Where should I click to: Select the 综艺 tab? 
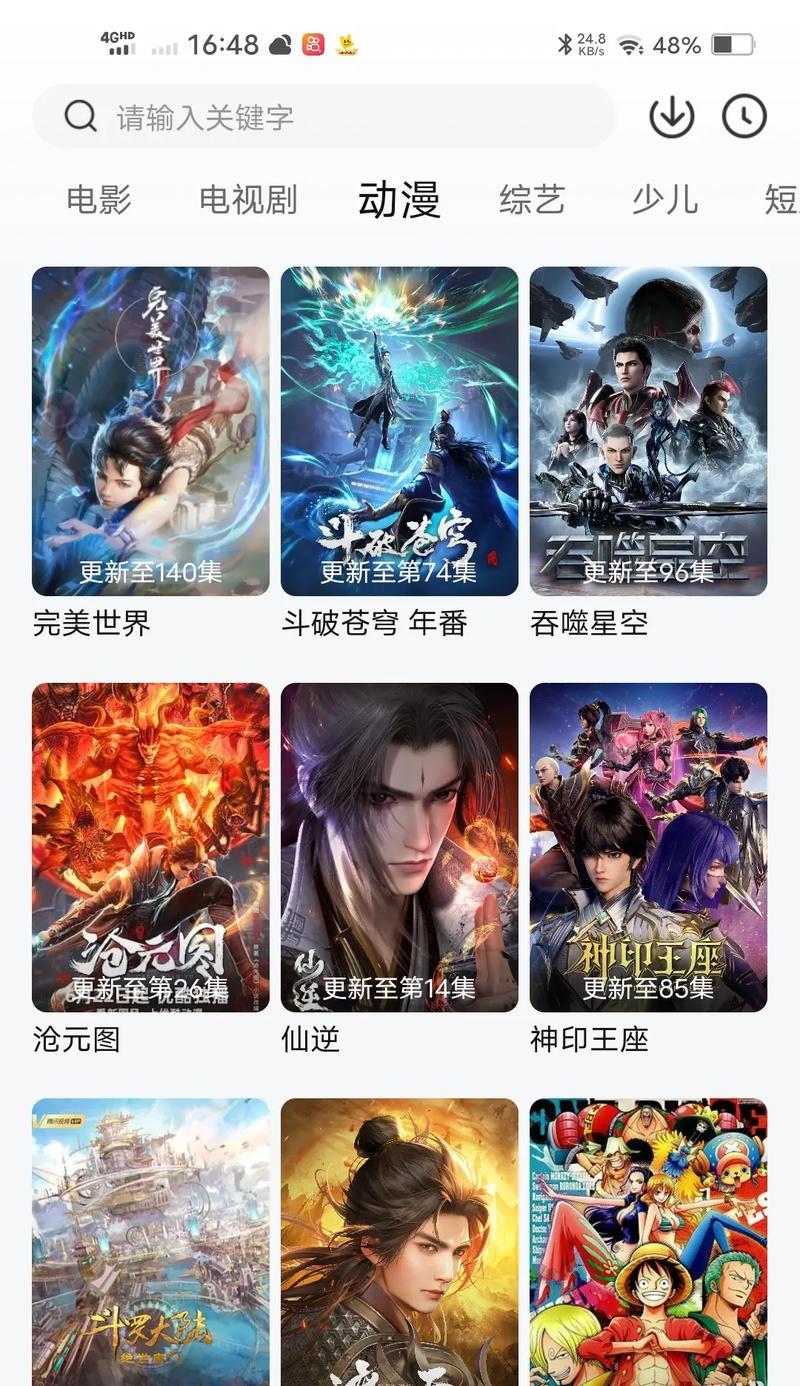coord(532,199)
